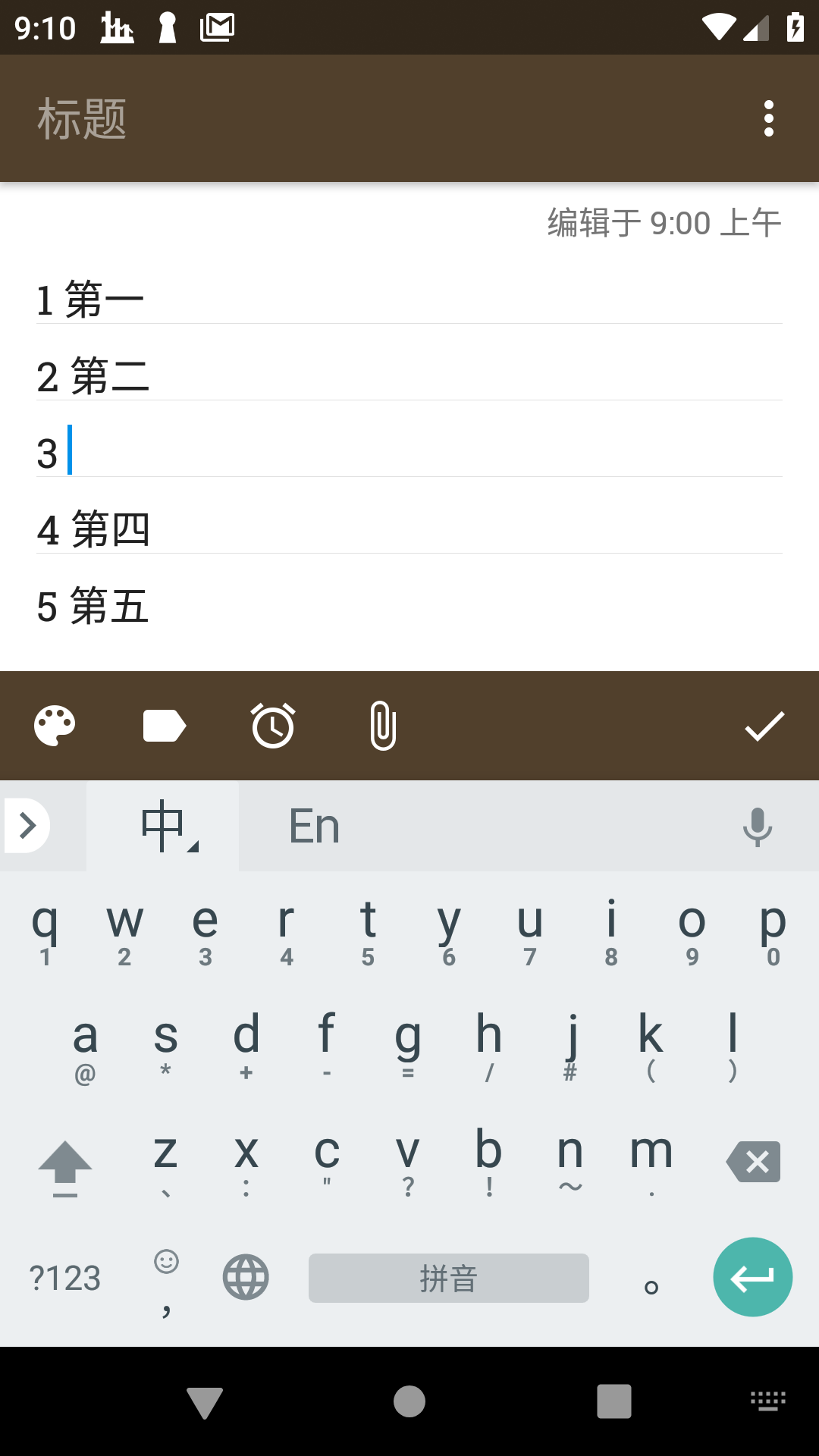Start voice input with the microphone

pos(757,826)
